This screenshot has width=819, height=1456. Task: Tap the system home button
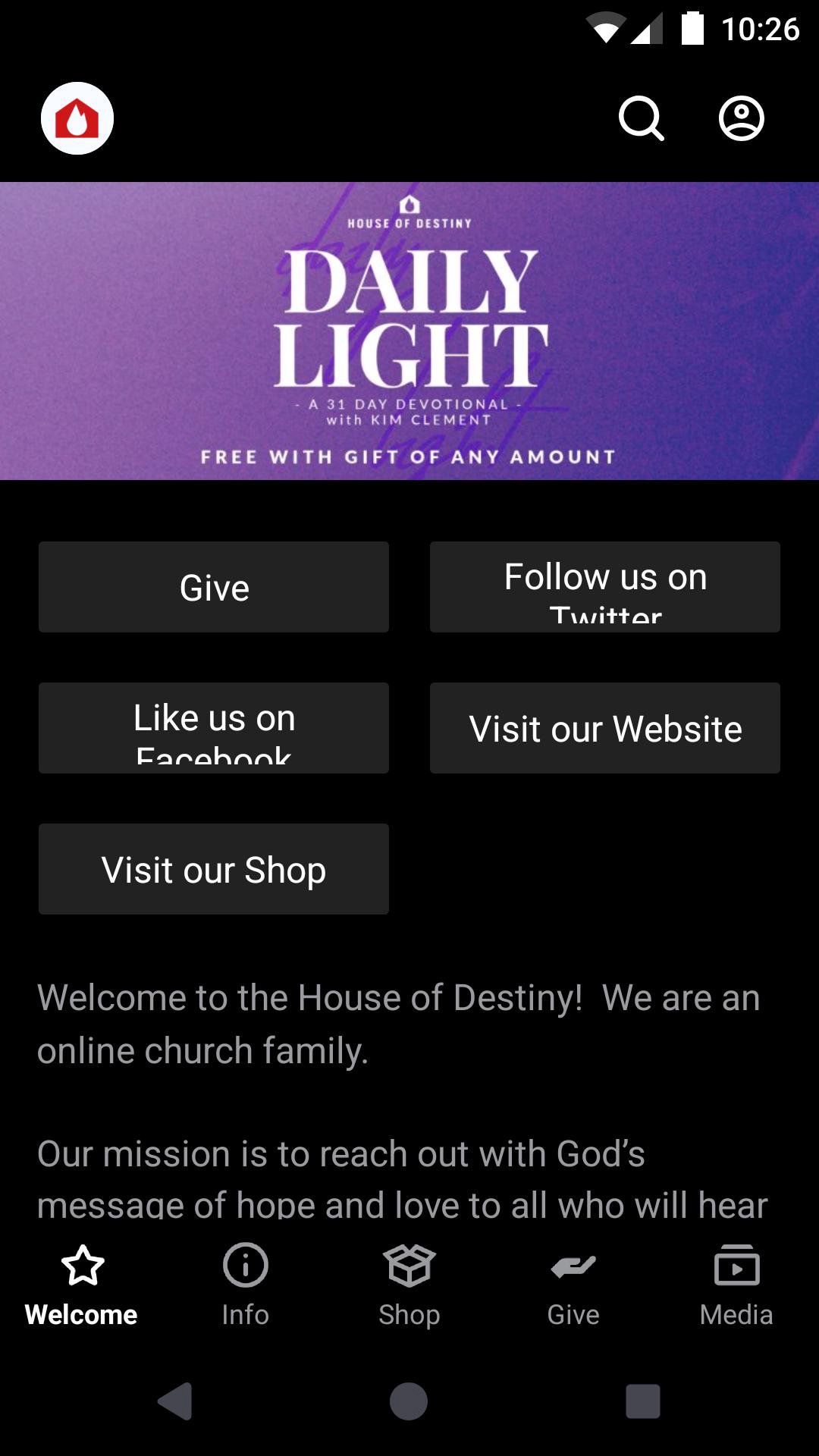pos(409,1401)
